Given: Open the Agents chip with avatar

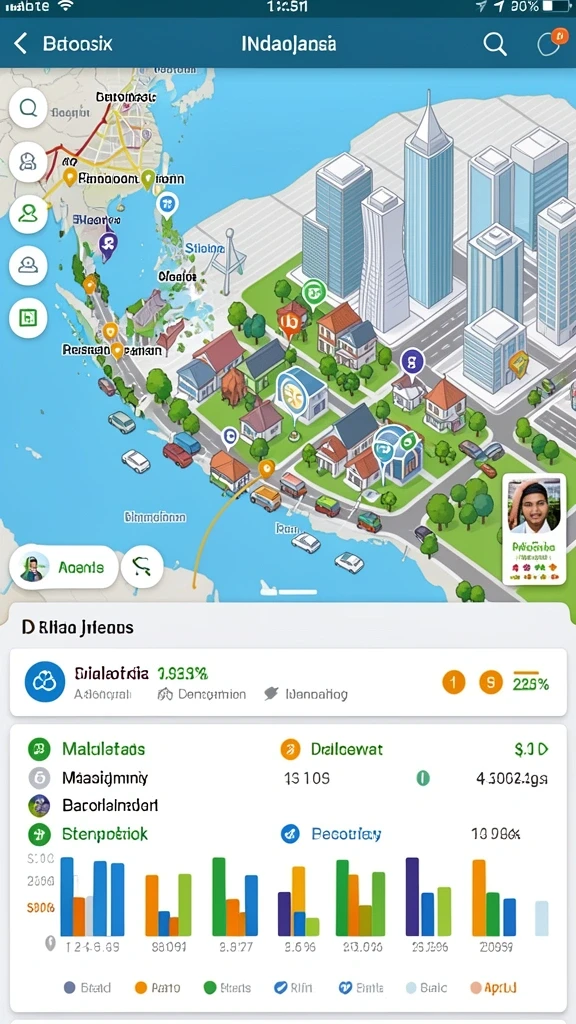Looking at the screenshot, I should point(64,567).
